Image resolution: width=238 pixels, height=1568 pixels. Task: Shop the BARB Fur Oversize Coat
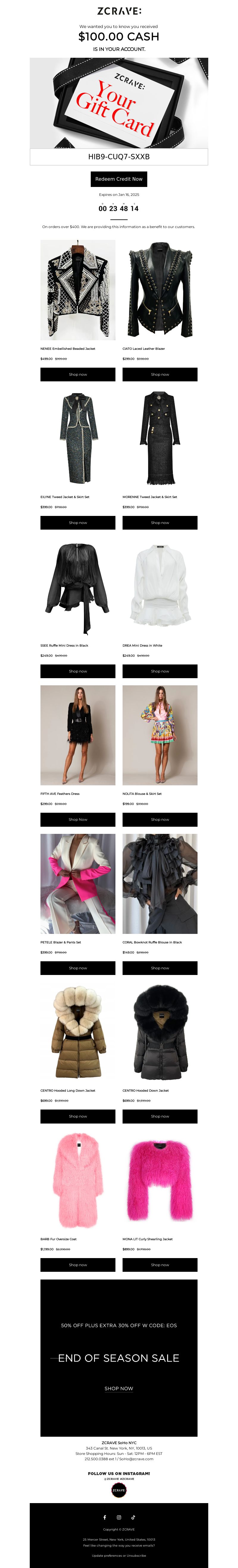tap(77, 1265)
